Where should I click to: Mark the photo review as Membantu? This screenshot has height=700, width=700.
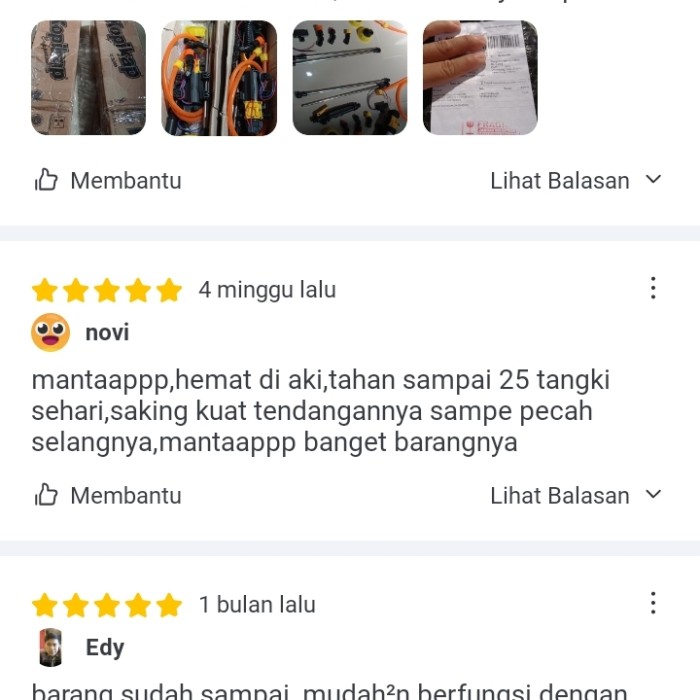pos(108,181)
